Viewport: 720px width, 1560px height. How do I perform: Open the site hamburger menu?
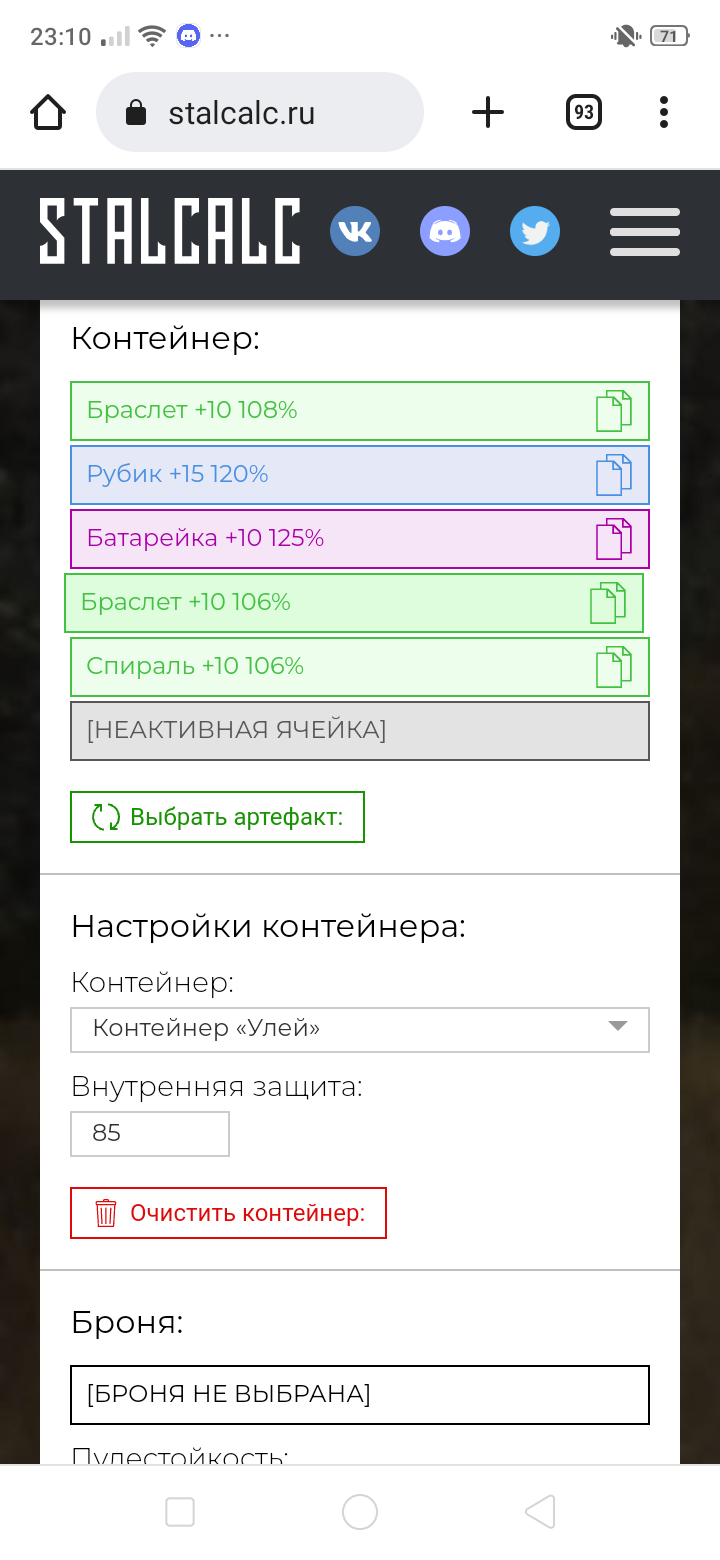645,232
